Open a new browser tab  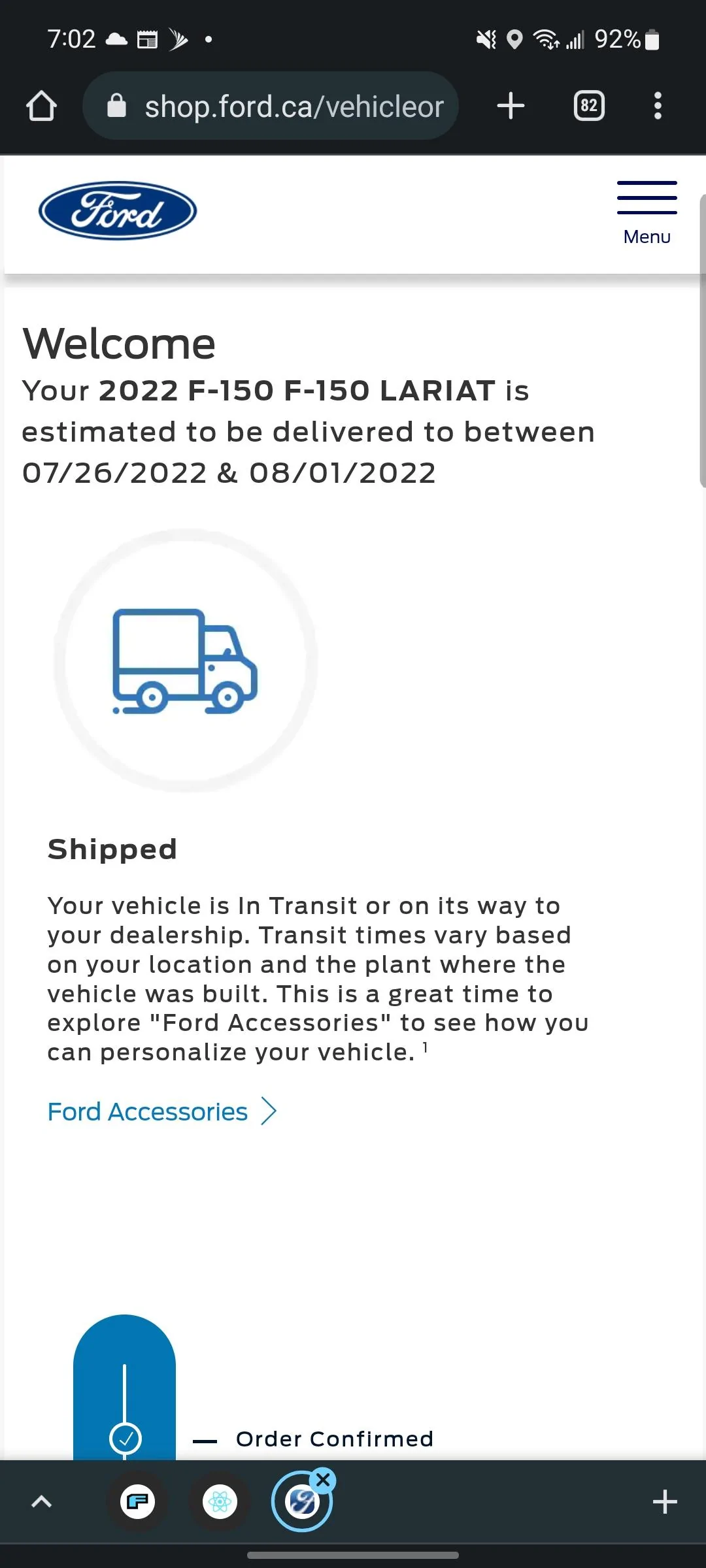[511, 106]
